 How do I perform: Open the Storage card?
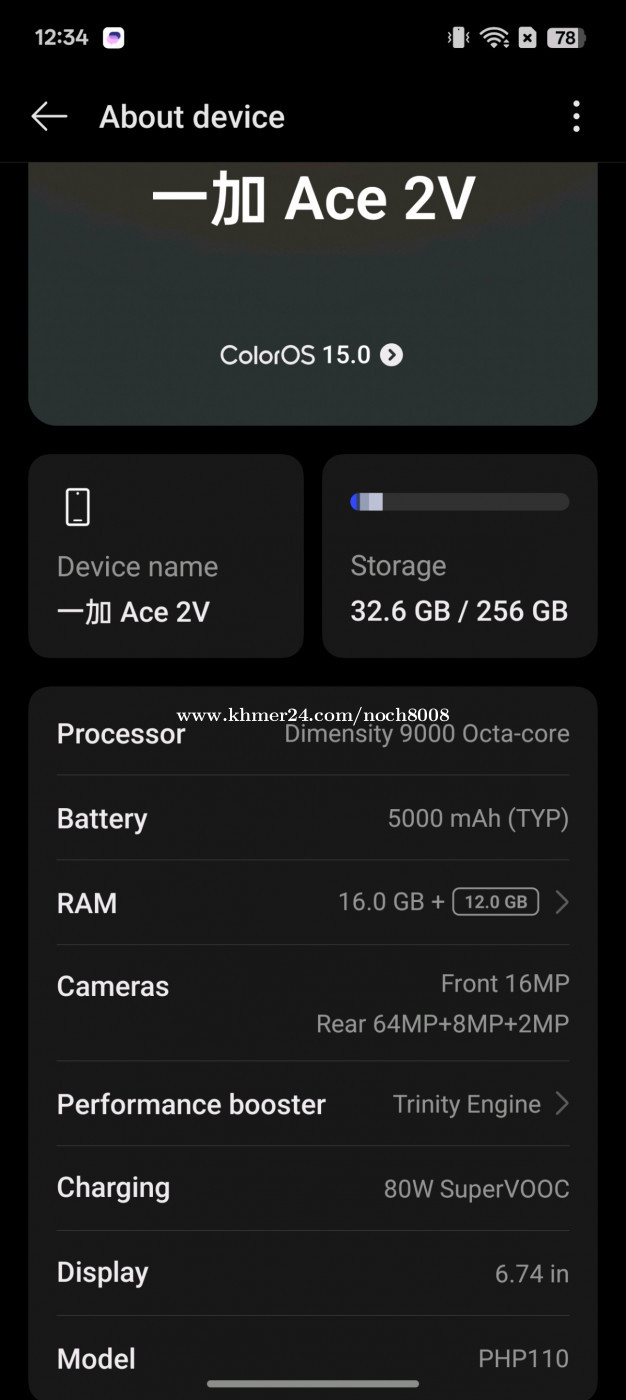click(x=460, y=556)
